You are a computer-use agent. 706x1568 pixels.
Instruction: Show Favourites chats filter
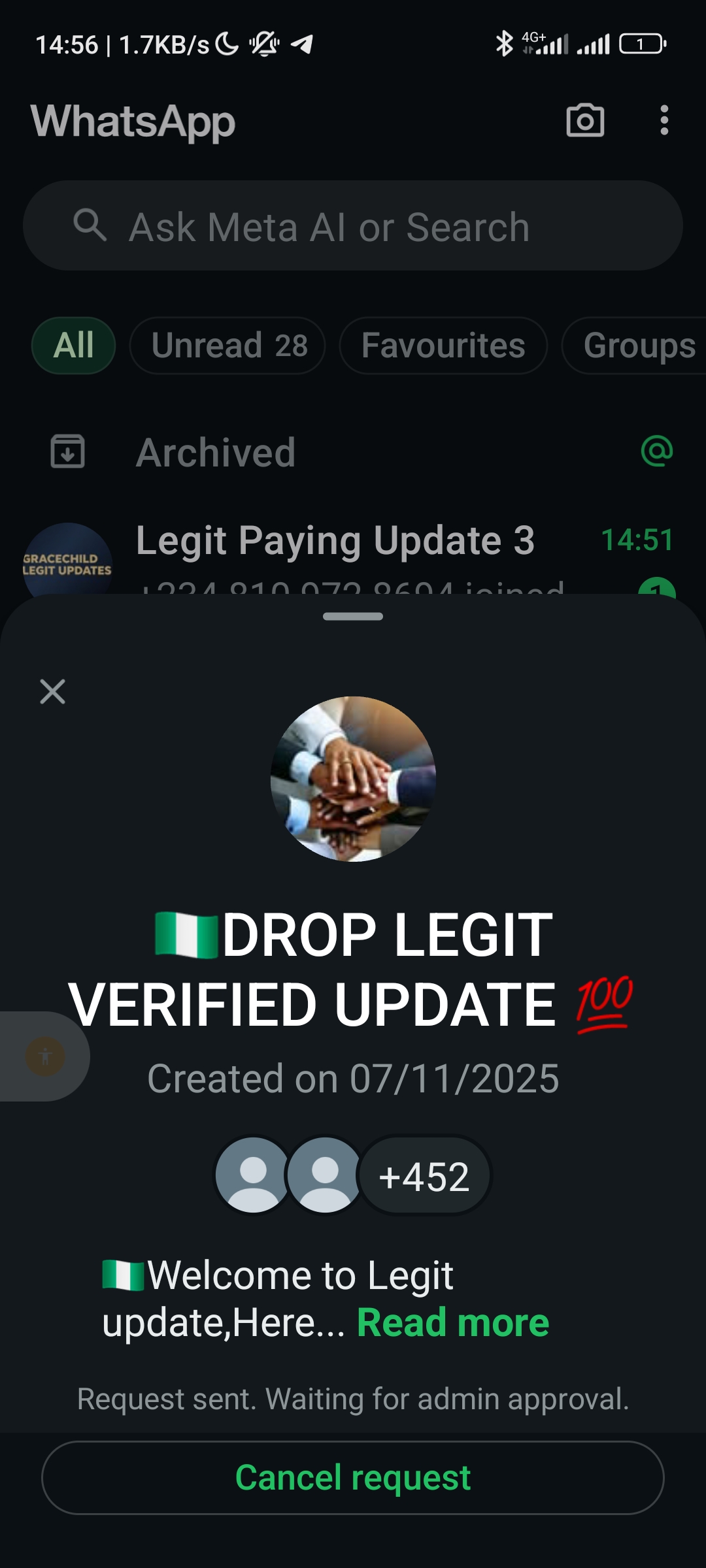443,346
